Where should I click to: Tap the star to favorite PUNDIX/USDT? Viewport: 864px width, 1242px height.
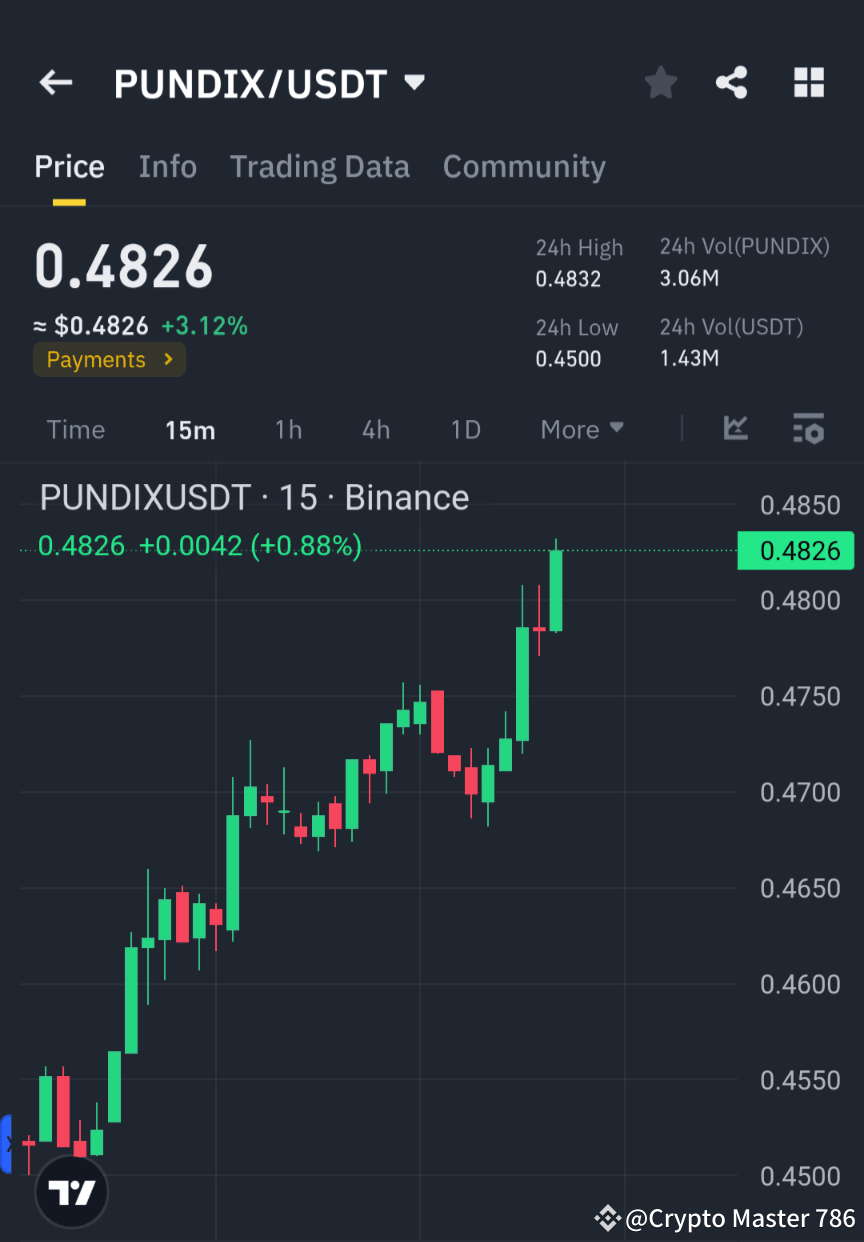660,83
